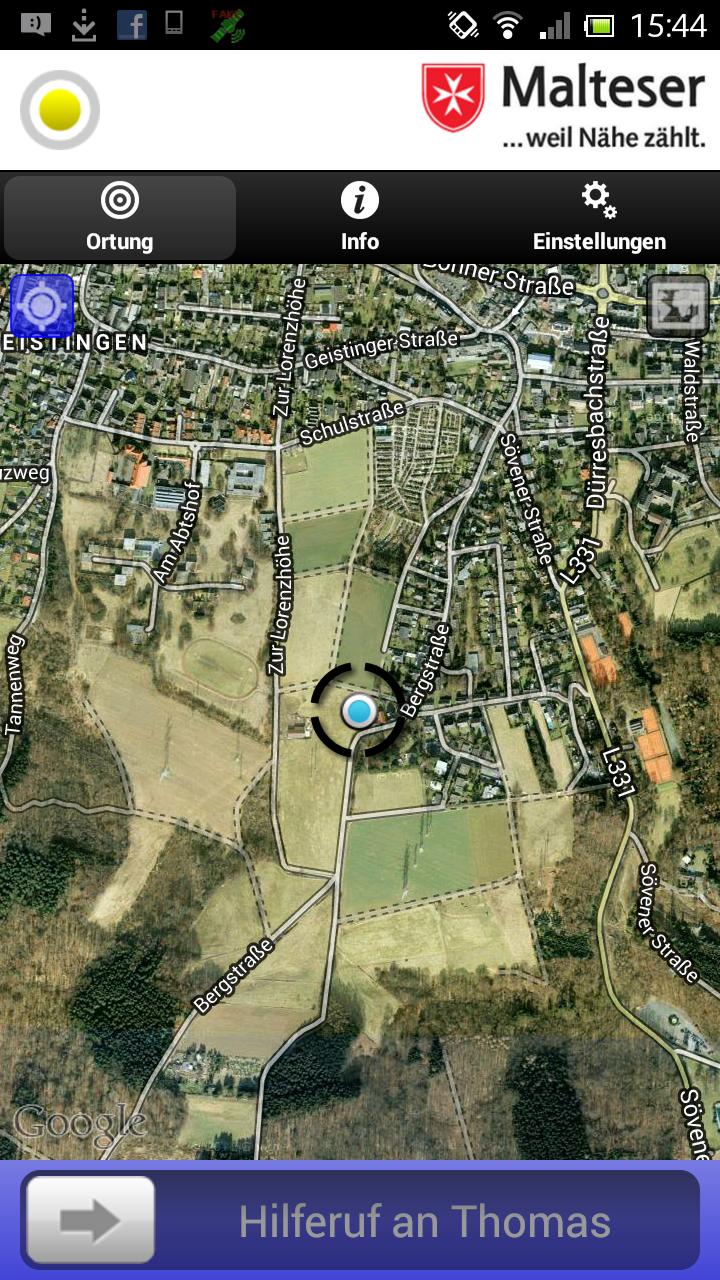Image resolution: width=720 pixels, height=1280 pixels.
Task: Toggle the map layer view icon
Action: pos(678,305)
